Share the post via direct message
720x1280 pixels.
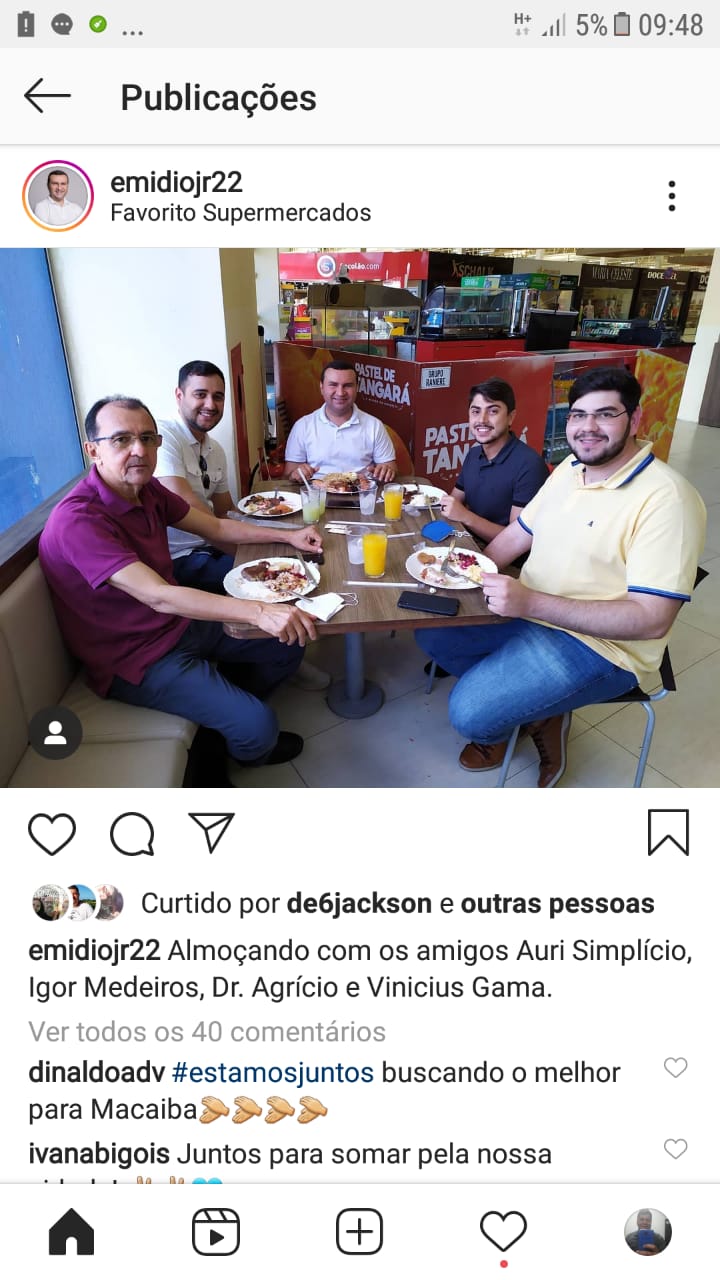coord(211,833)
